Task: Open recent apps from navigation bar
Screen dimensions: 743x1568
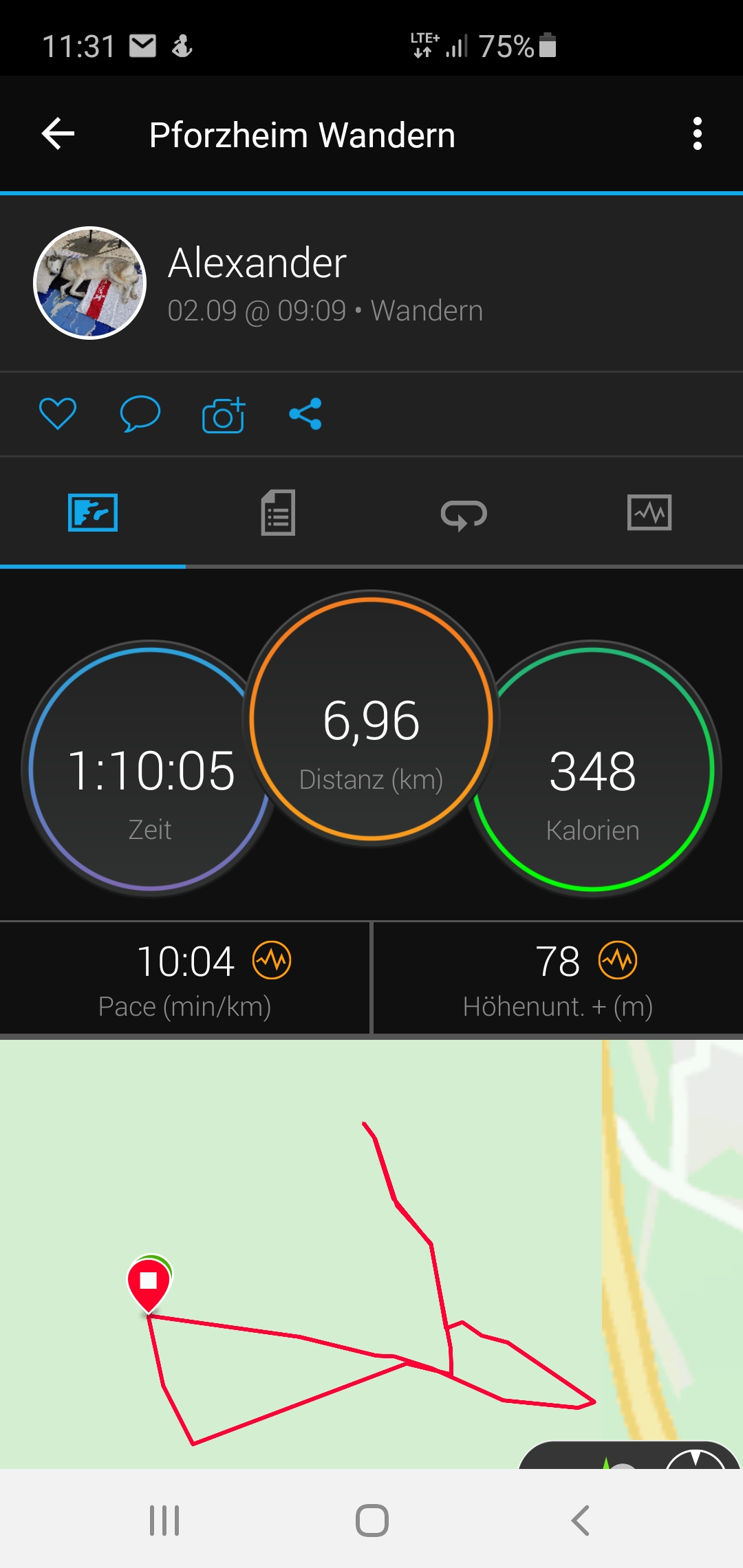Action: coord(164,1520)
